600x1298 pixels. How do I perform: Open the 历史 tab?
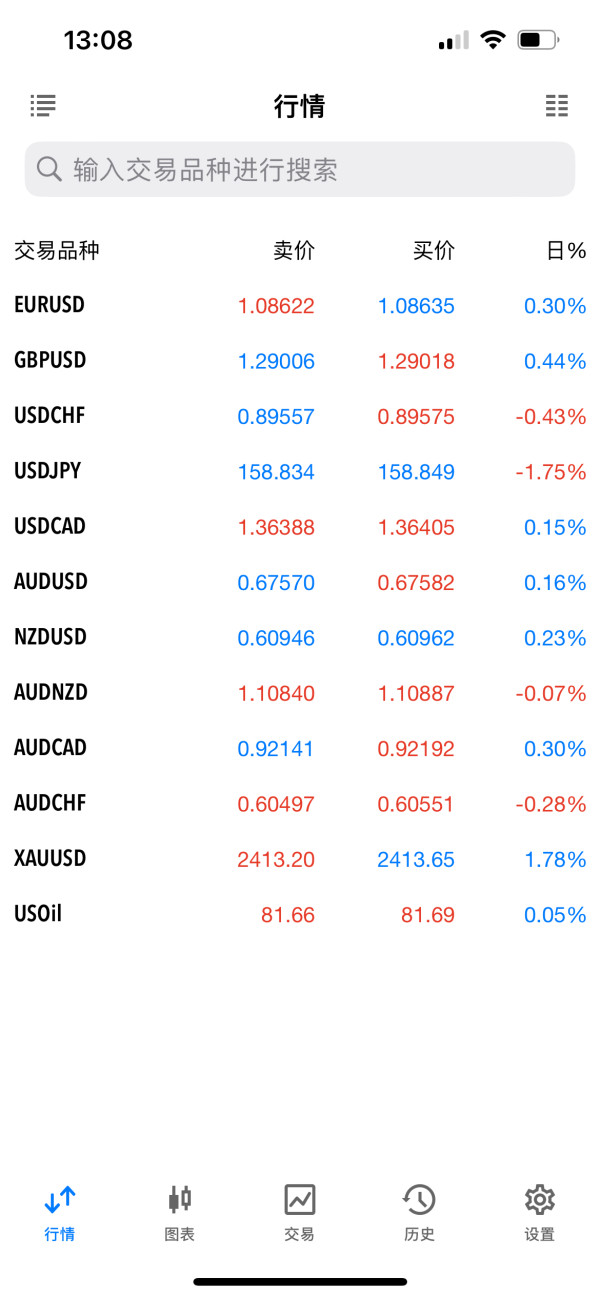coord(419,1211)
